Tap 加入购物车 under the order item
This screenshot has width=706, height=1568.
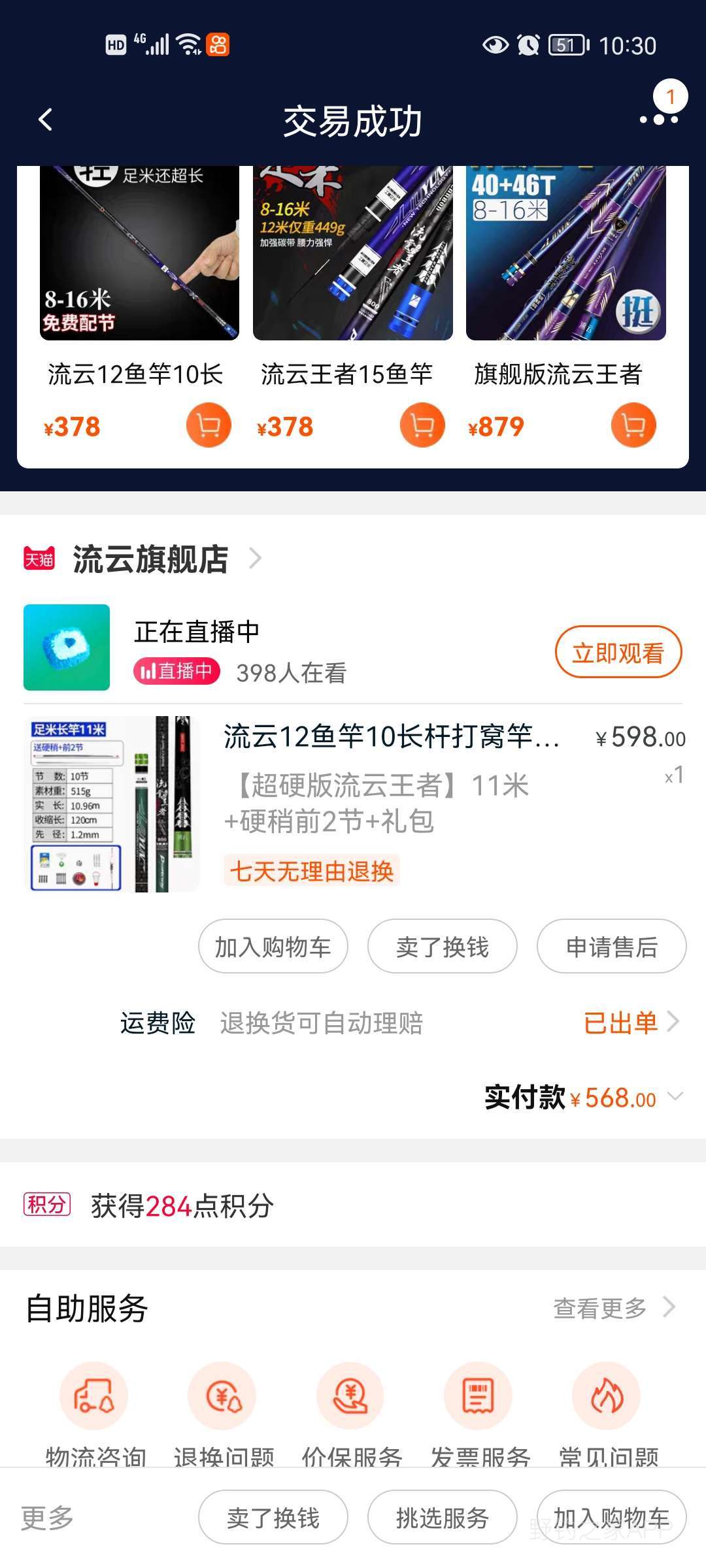pos(273,947)
